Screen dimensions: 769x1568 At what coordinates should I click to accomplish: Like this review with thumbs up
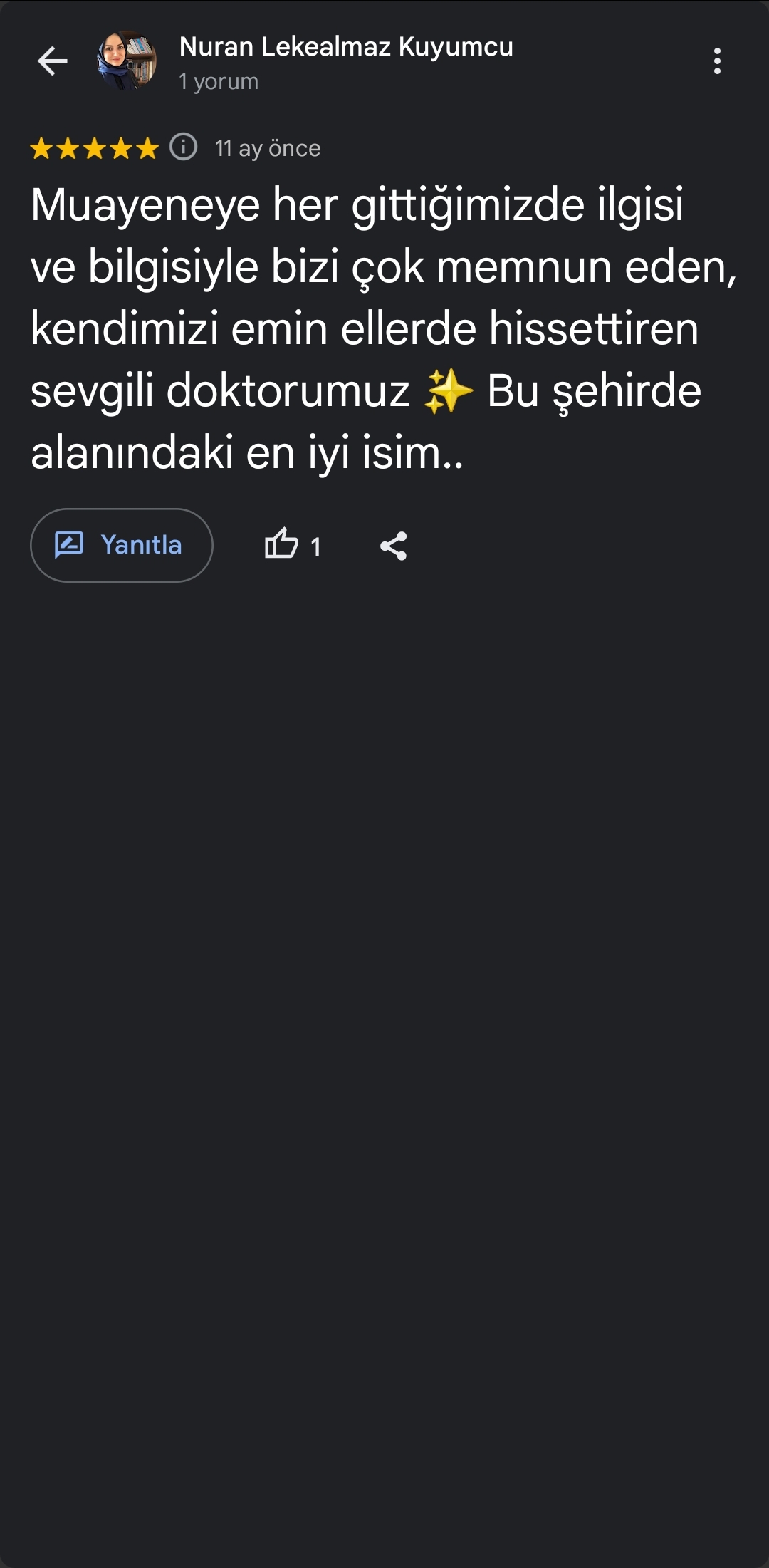point(282,545)
